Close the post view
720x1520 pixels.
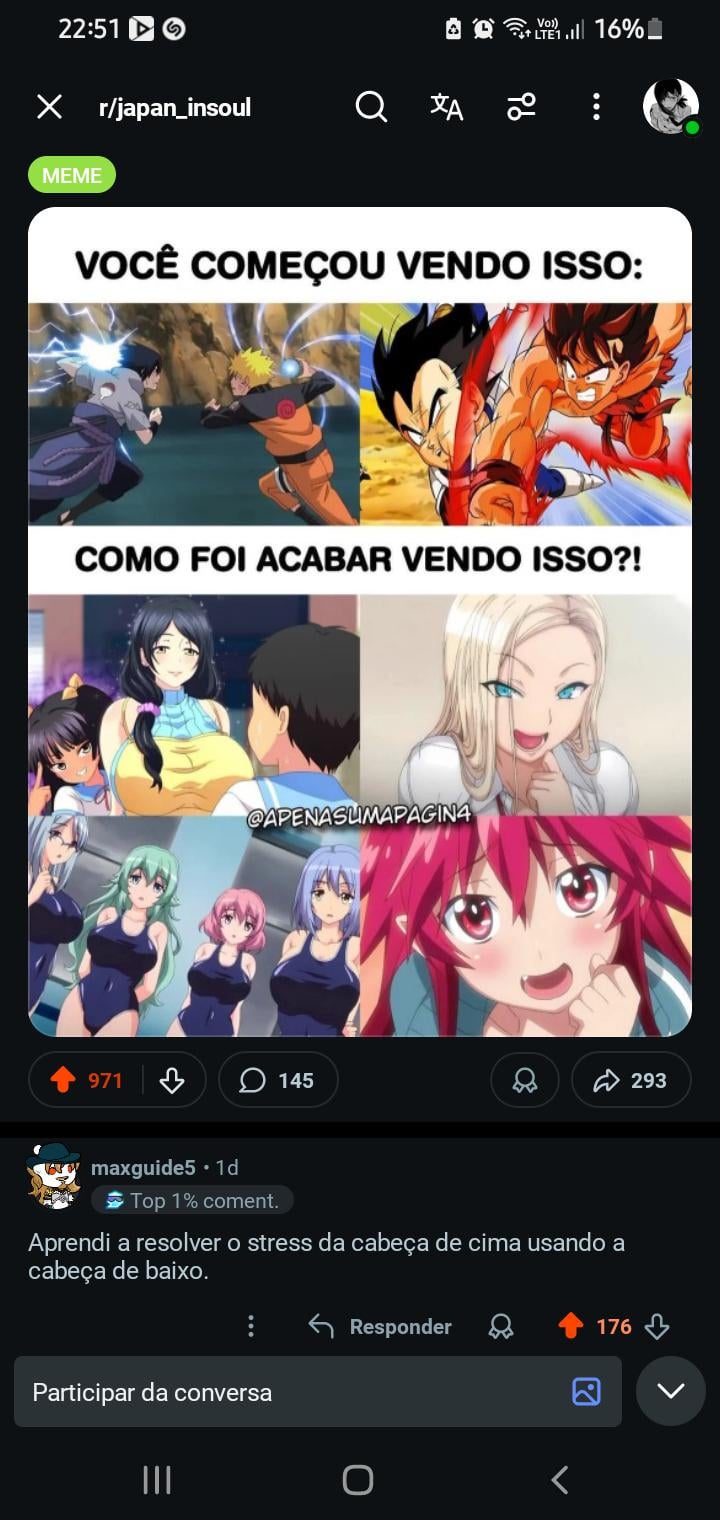(49, 107)
